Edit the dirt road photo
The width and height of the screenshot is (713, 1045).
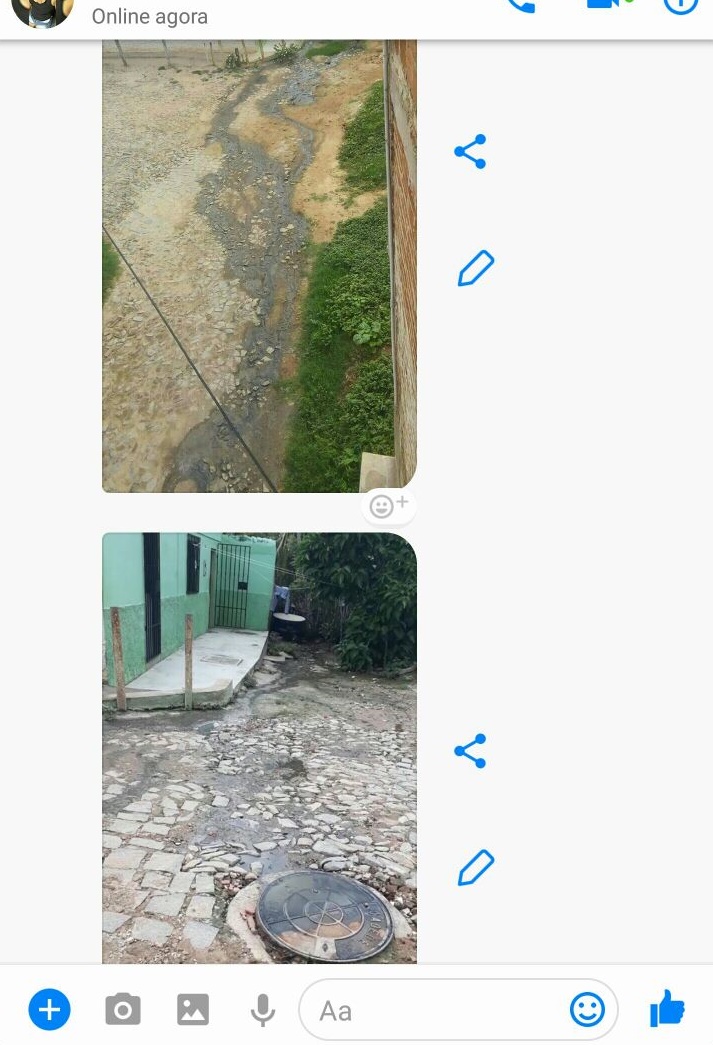point(475,268)
